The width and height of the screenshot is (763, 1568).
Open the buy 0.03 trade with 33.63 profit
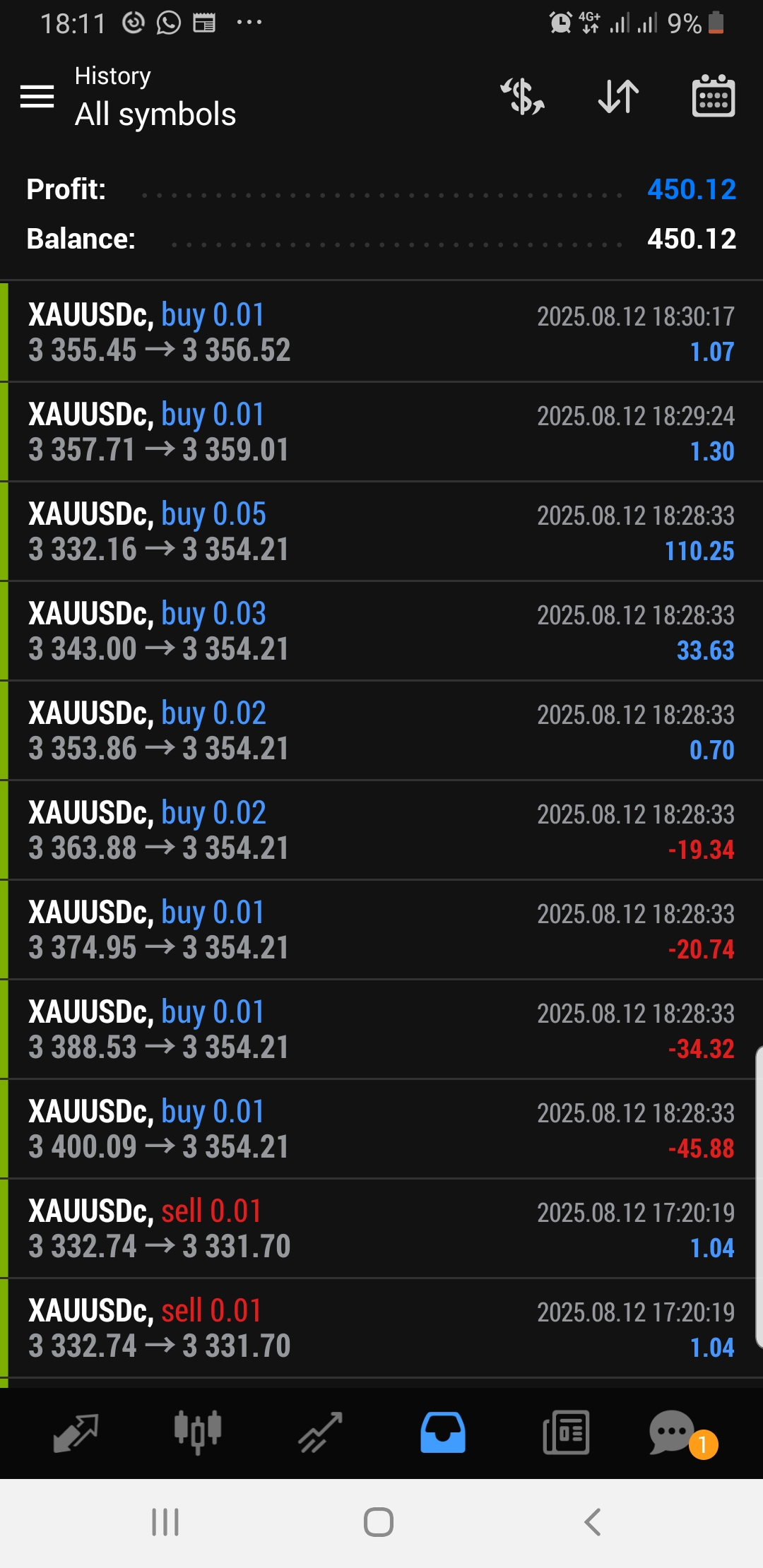381,631
